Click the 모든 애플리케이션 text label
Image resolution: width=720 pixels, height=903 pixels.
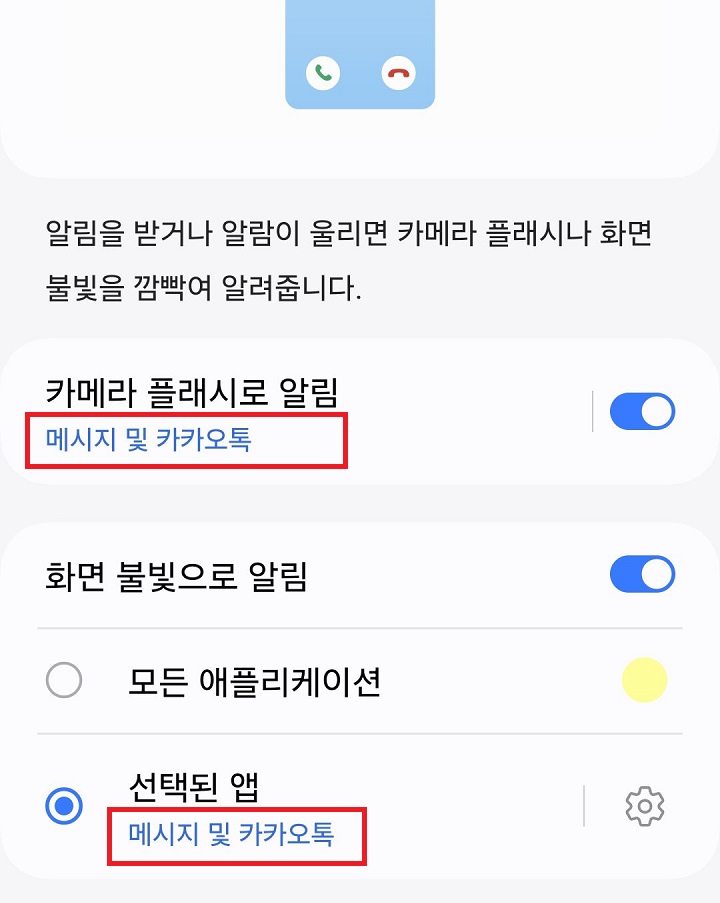(255, 679)
